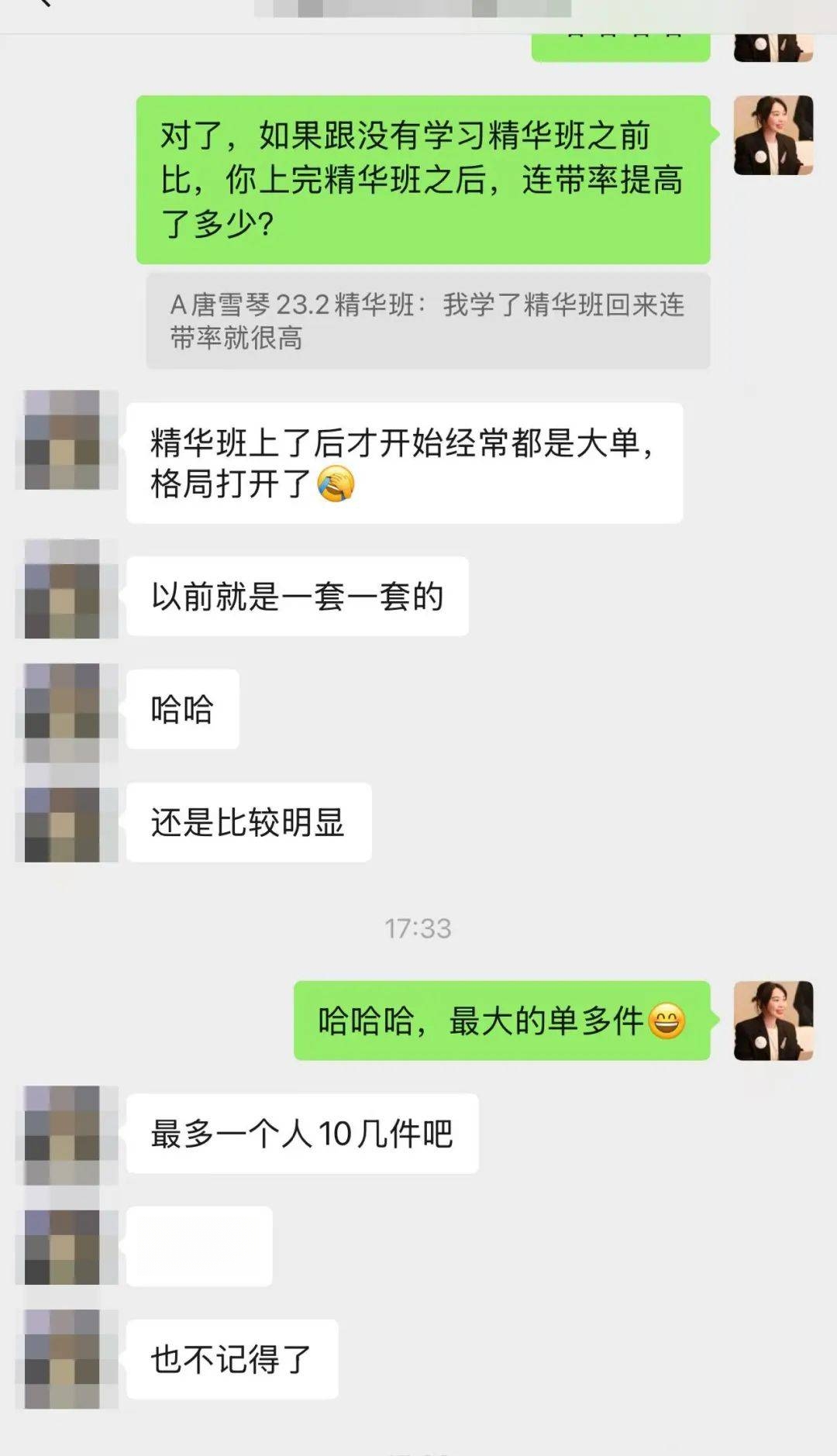Viewport: 837px width, 1456px height.
Task: Go back using the top-left arrow
Action: pyautogui.click(x=44, y=3)
